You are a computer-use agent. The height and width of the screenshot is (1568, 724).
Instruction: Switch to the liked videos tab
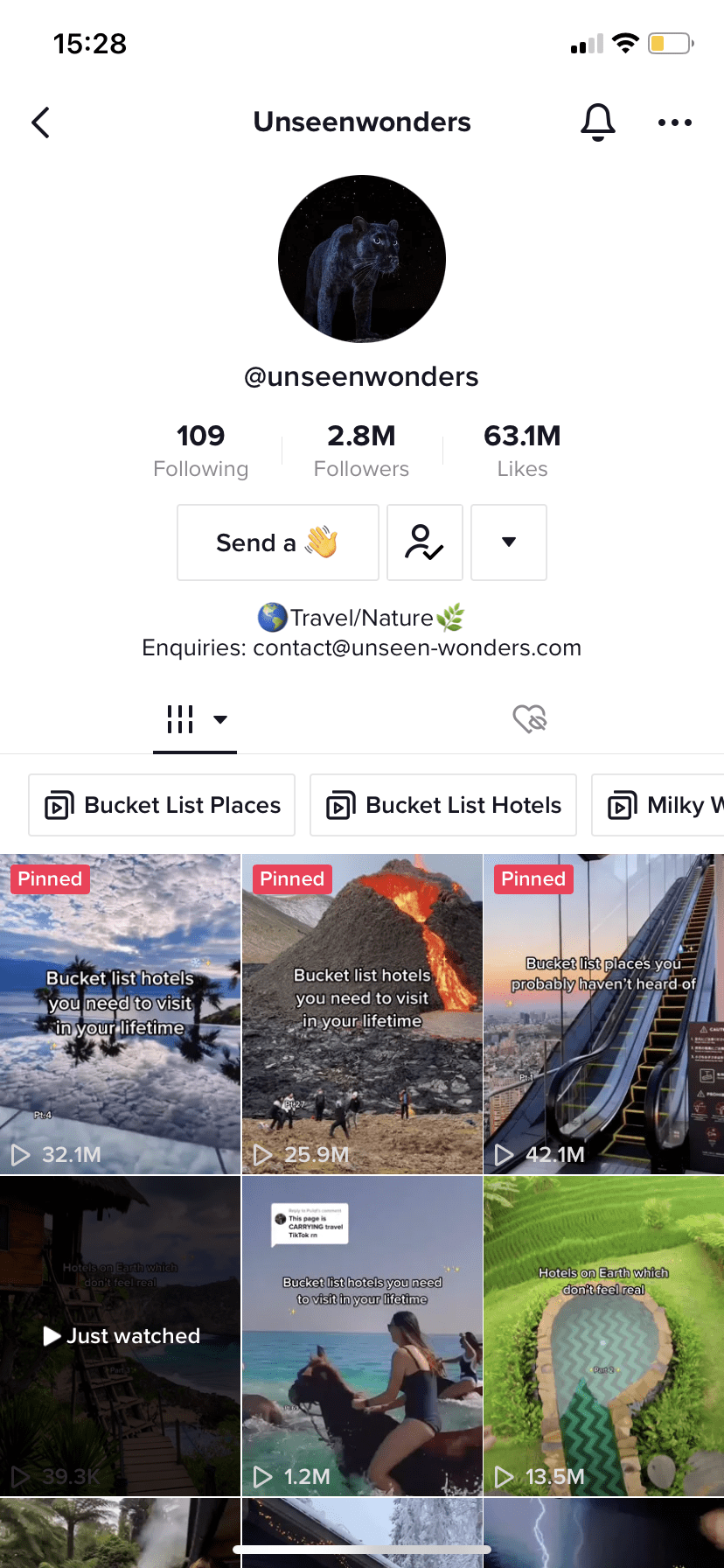[530, 719]
